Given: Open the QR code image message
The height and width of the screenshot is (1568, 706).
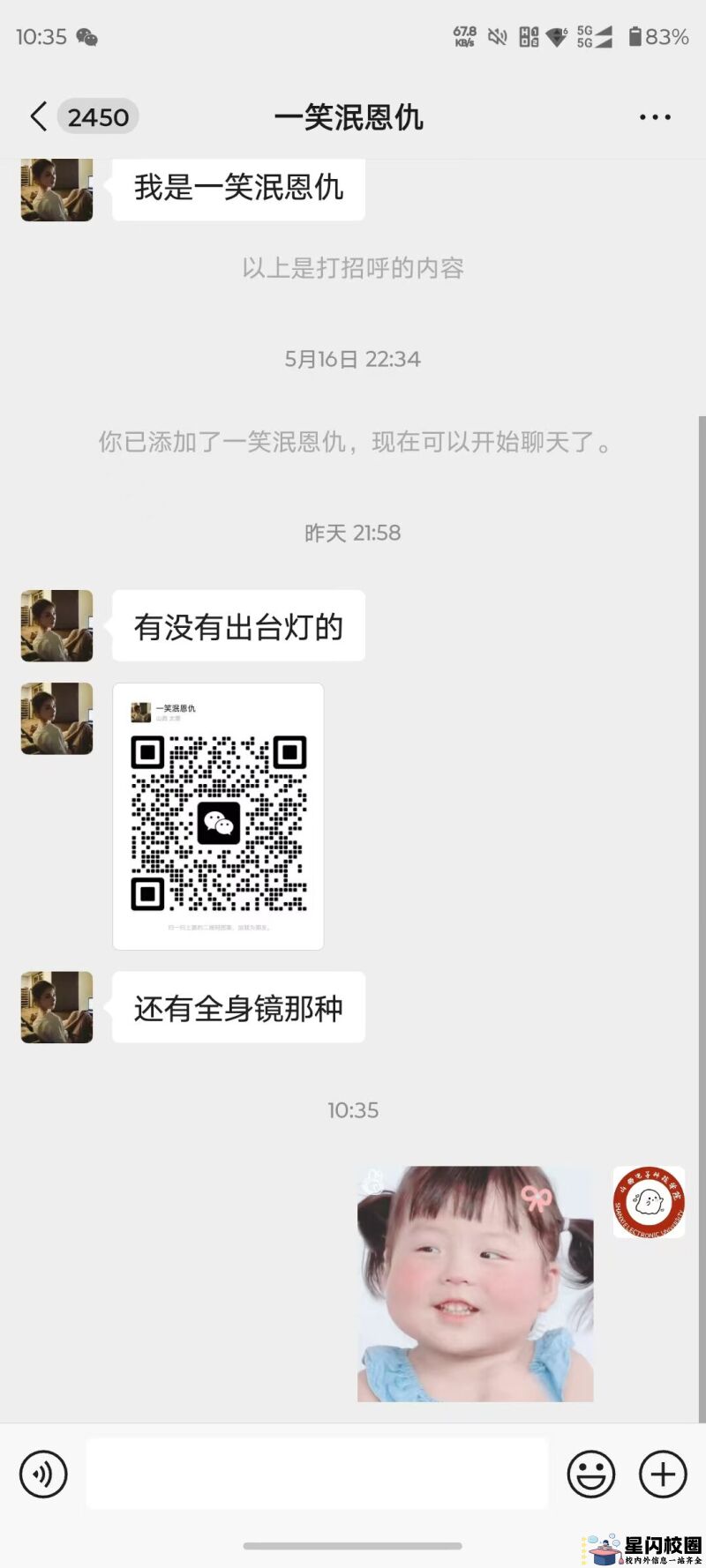Looking at the screenshot, I should click(x=218, y=816).
